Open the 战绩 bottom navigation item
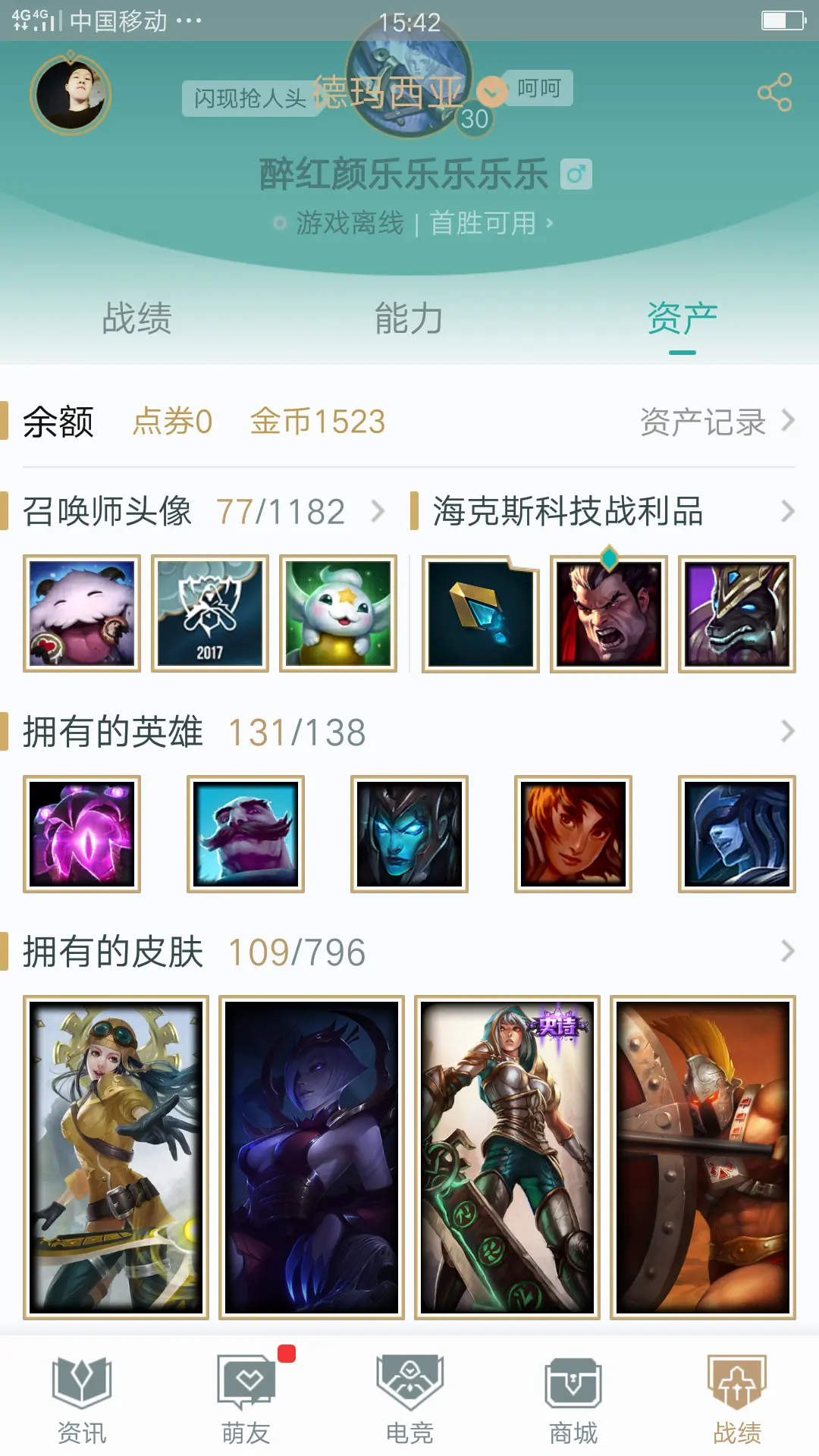 (x=737, y=1401)
